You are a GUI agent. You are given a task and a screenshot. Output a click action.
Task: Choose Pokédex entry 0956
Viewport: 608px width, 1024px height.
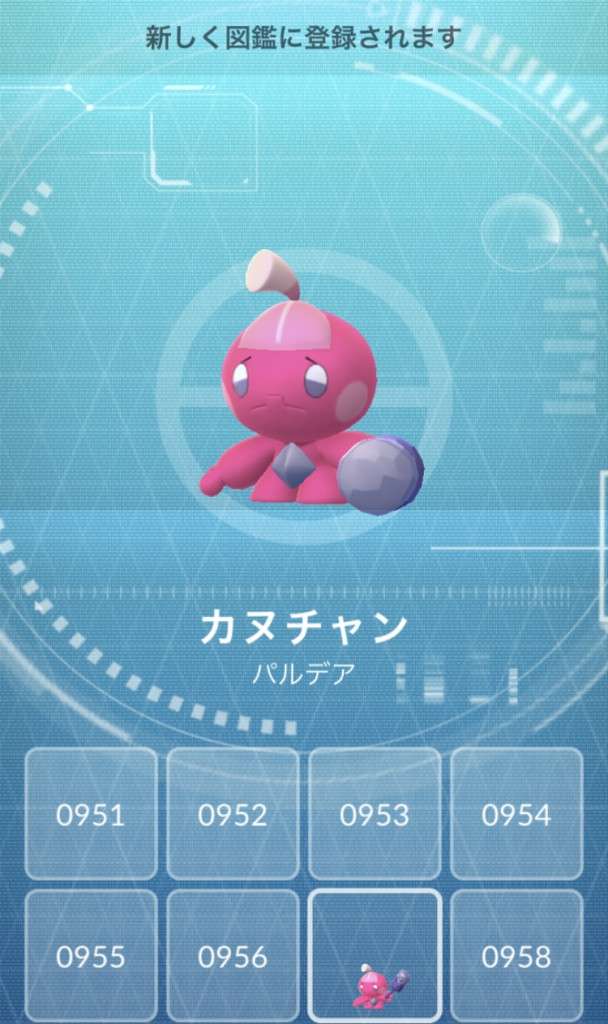233,956
